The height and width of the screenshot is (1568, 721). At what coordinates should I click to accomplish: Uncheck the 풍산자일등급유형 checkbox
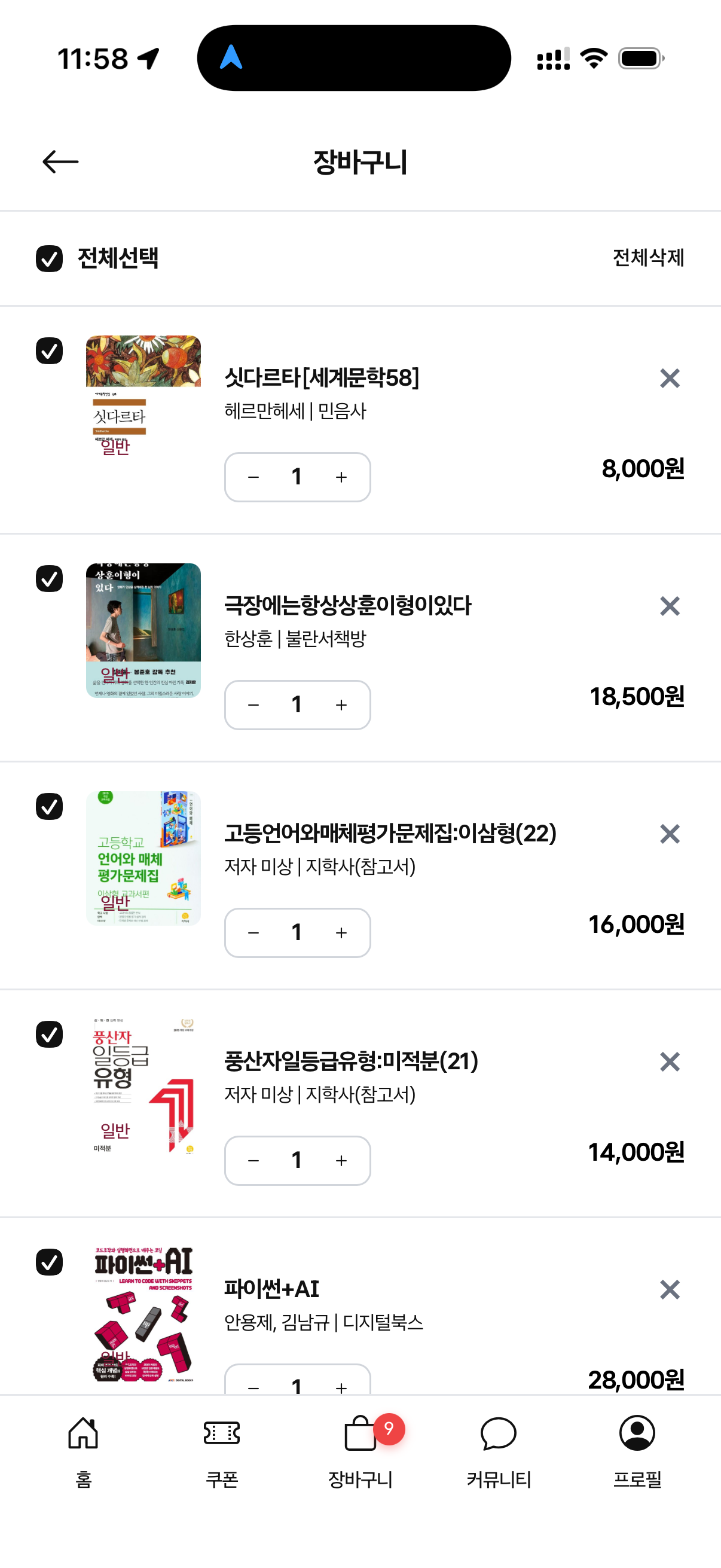coord(49,1034)
